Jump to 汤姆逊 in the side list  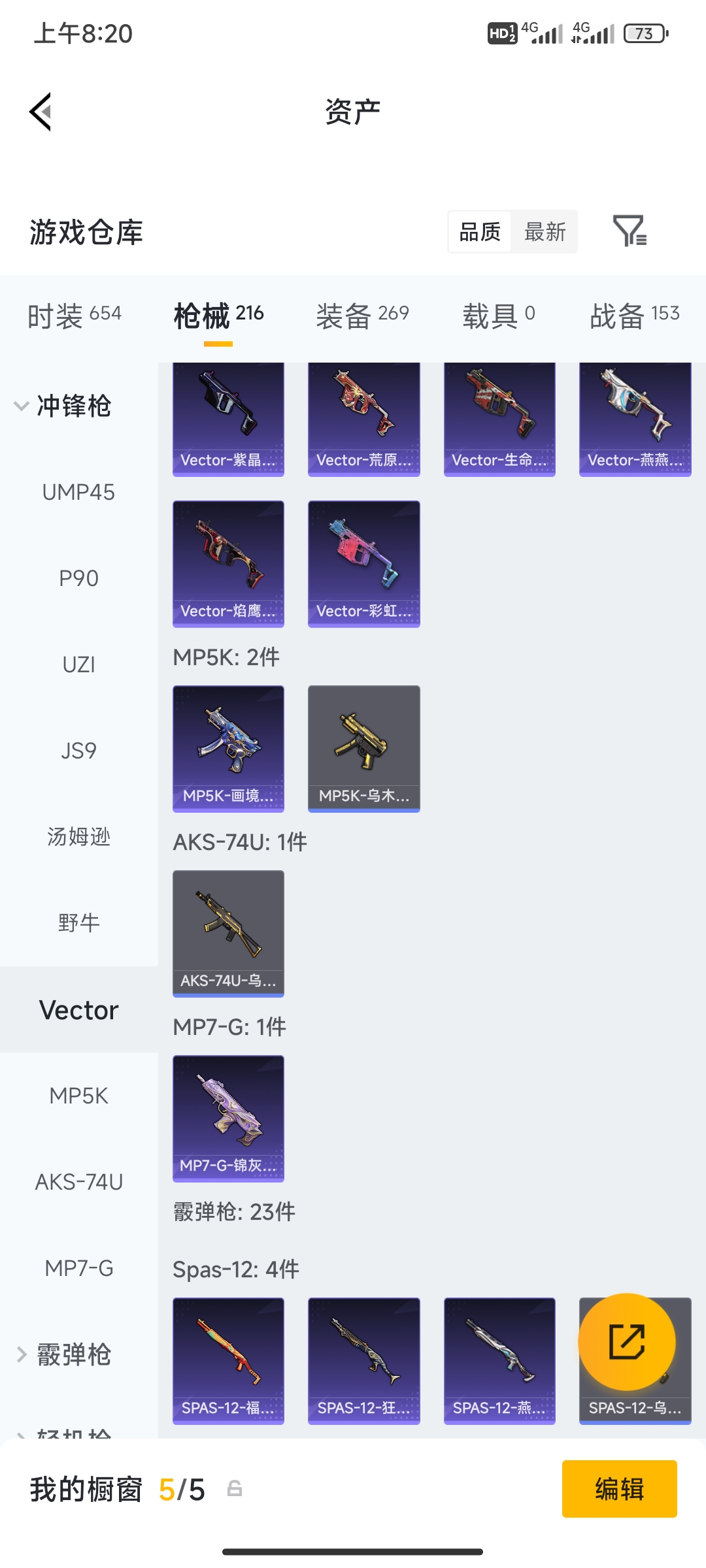[x=78, y=837]
